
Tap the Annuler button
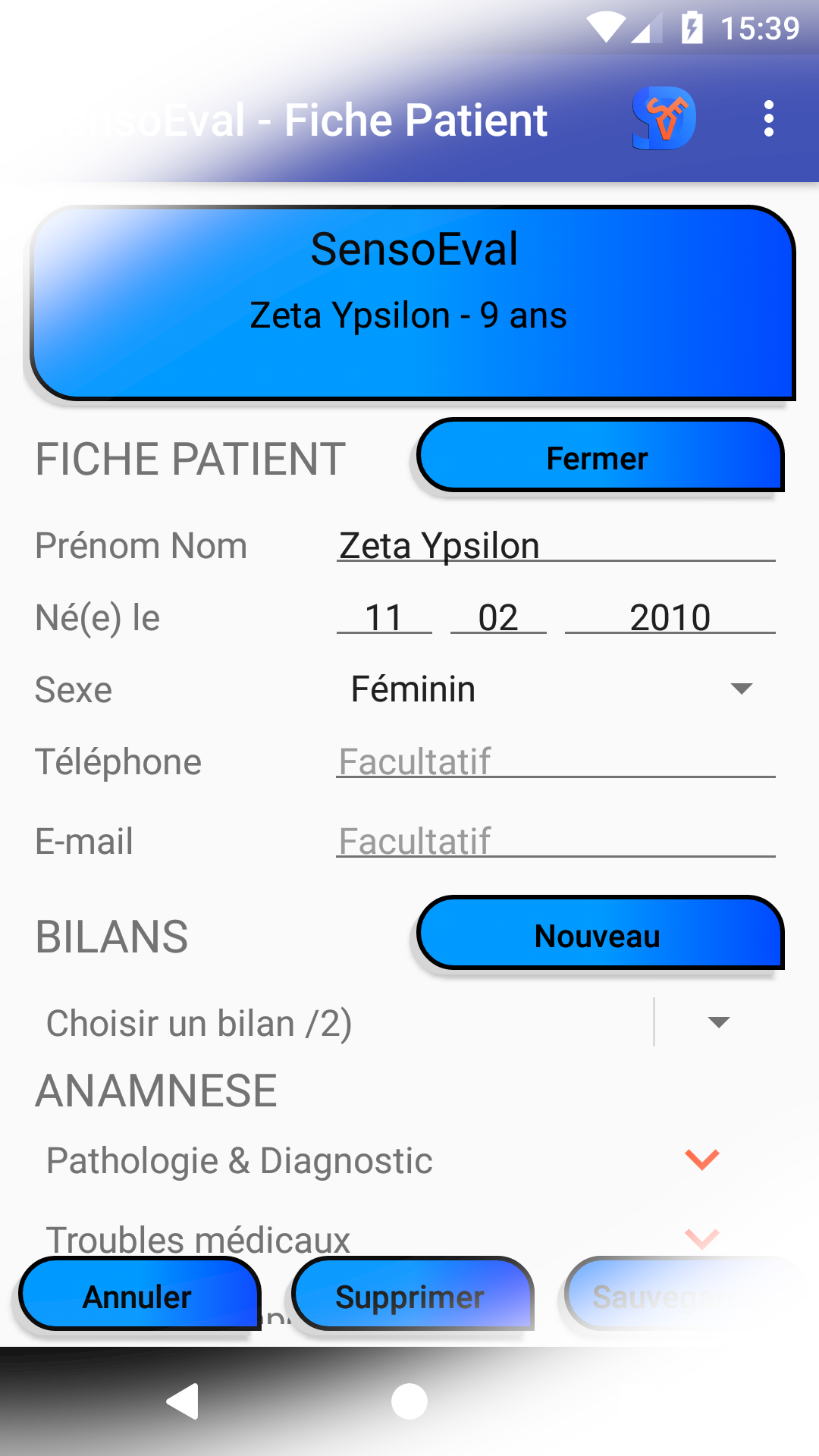point(140,1294)
